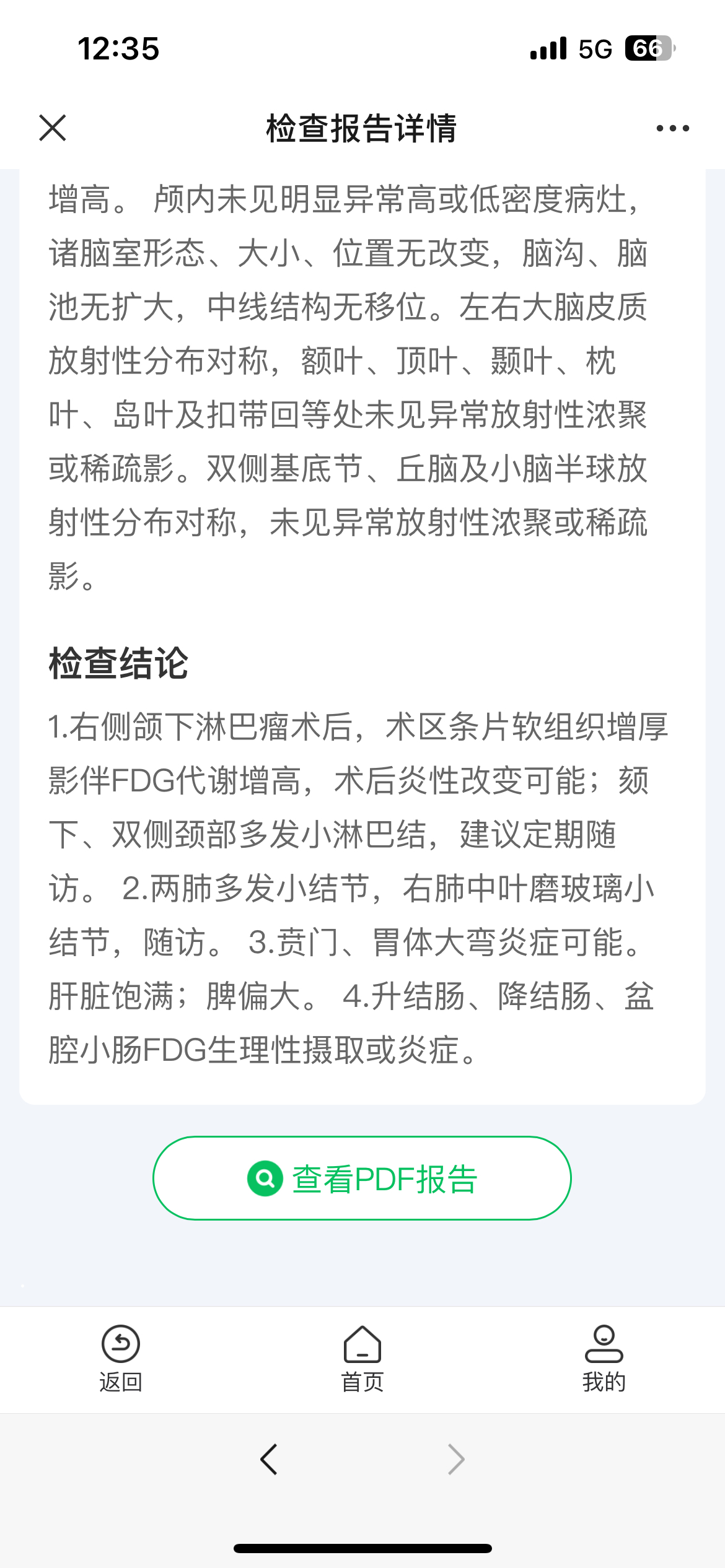Switch to the 我的 profile tab

click(604, 1358)
